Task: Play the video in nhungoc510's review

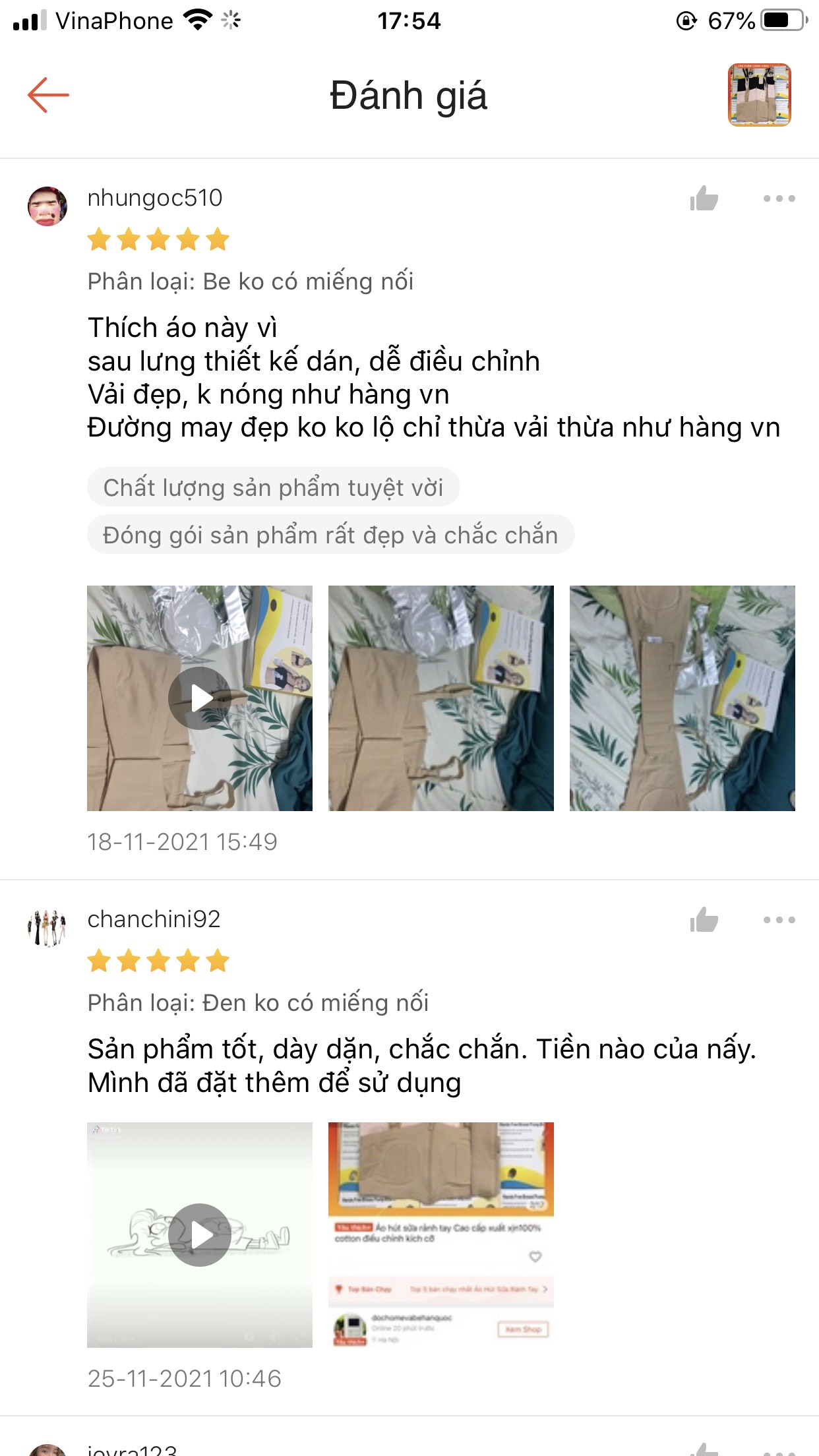Action: point(200,698)
